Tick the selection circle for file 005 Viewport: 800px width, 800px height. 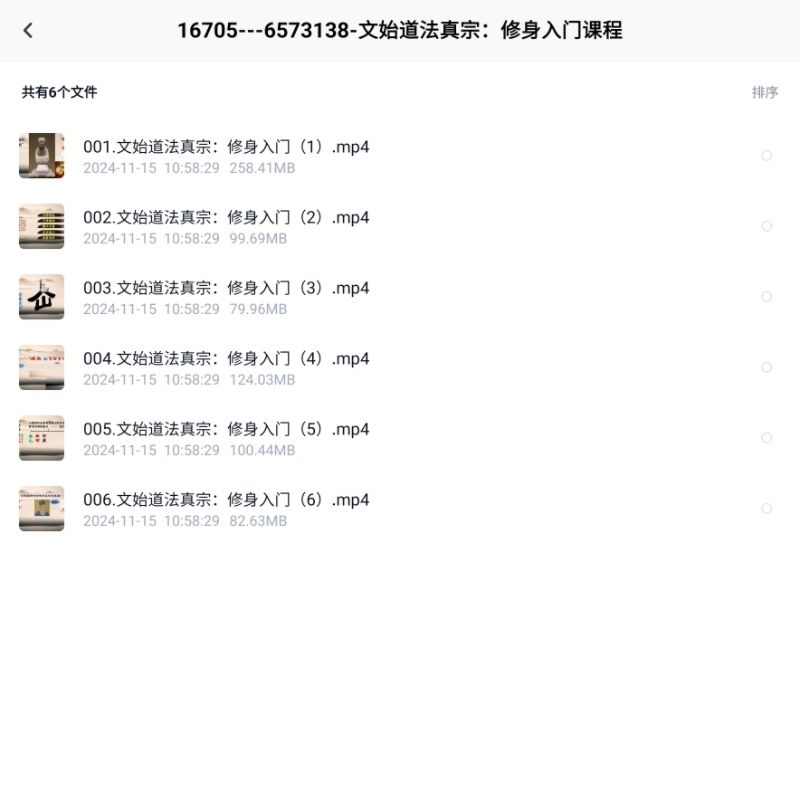(766, 438)
